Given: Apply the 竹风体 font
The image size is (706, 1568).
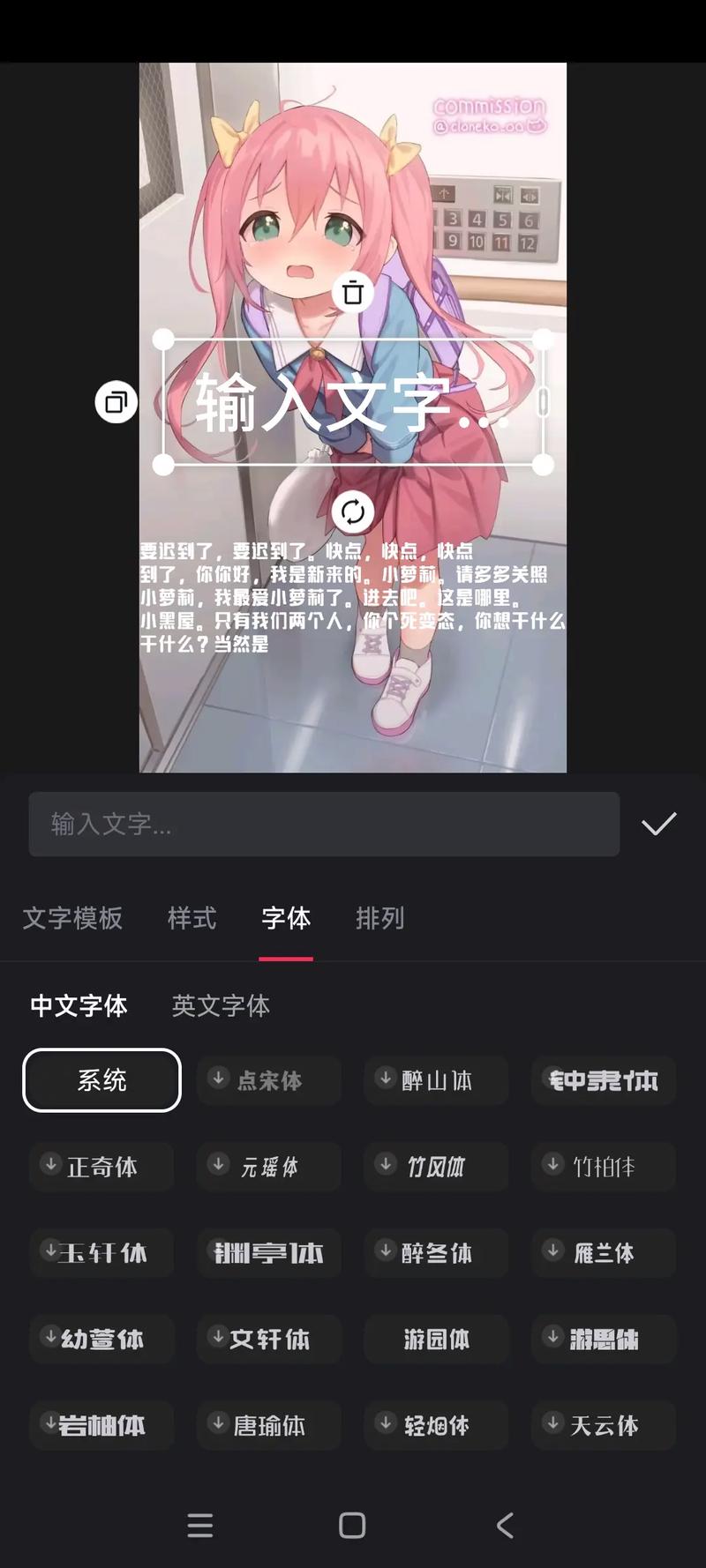Looking at the screenshot, I should click(436, 1167).
